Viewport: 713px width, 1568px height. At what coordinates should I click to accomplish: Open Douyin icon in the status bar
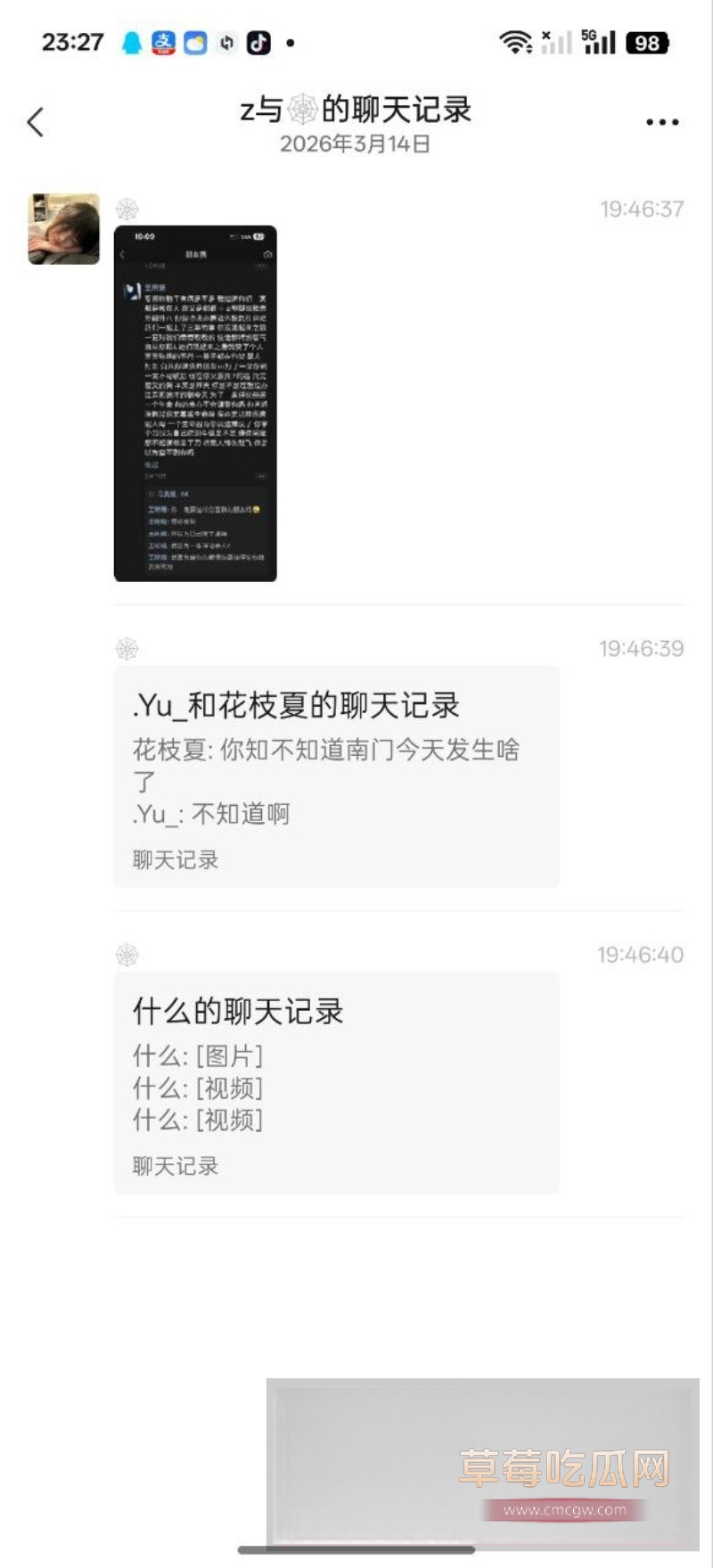258,42
